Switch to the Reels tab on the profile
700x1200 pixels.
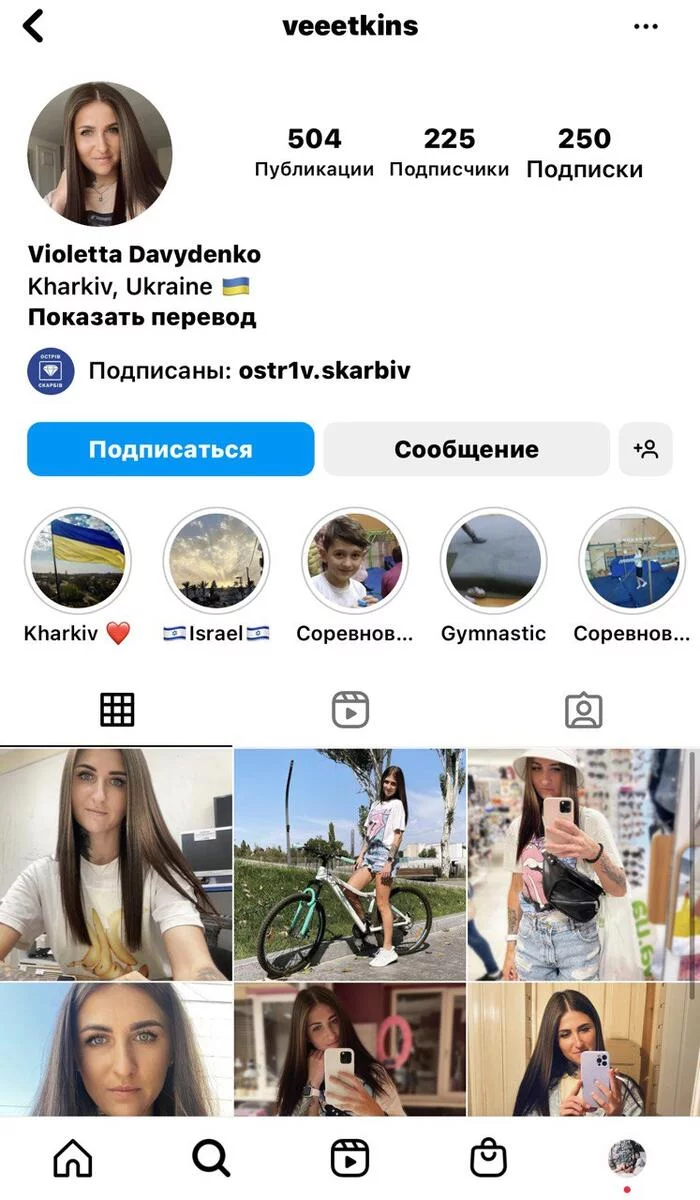(x=350, y=709)
